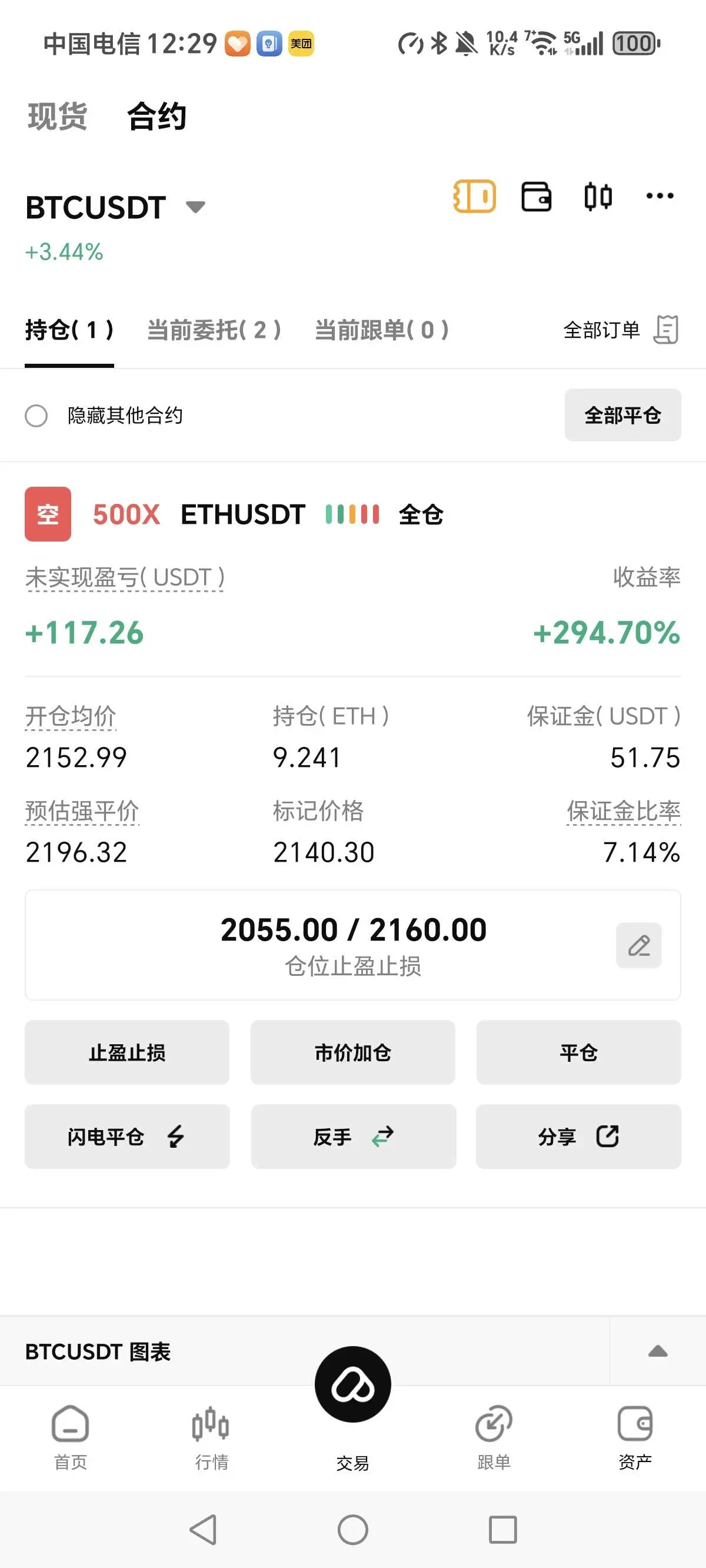The height and width of the screenshot is (1568, 706).
Task: Toggle 隐藏其他合约 option
Action: (x=36, y=416)
